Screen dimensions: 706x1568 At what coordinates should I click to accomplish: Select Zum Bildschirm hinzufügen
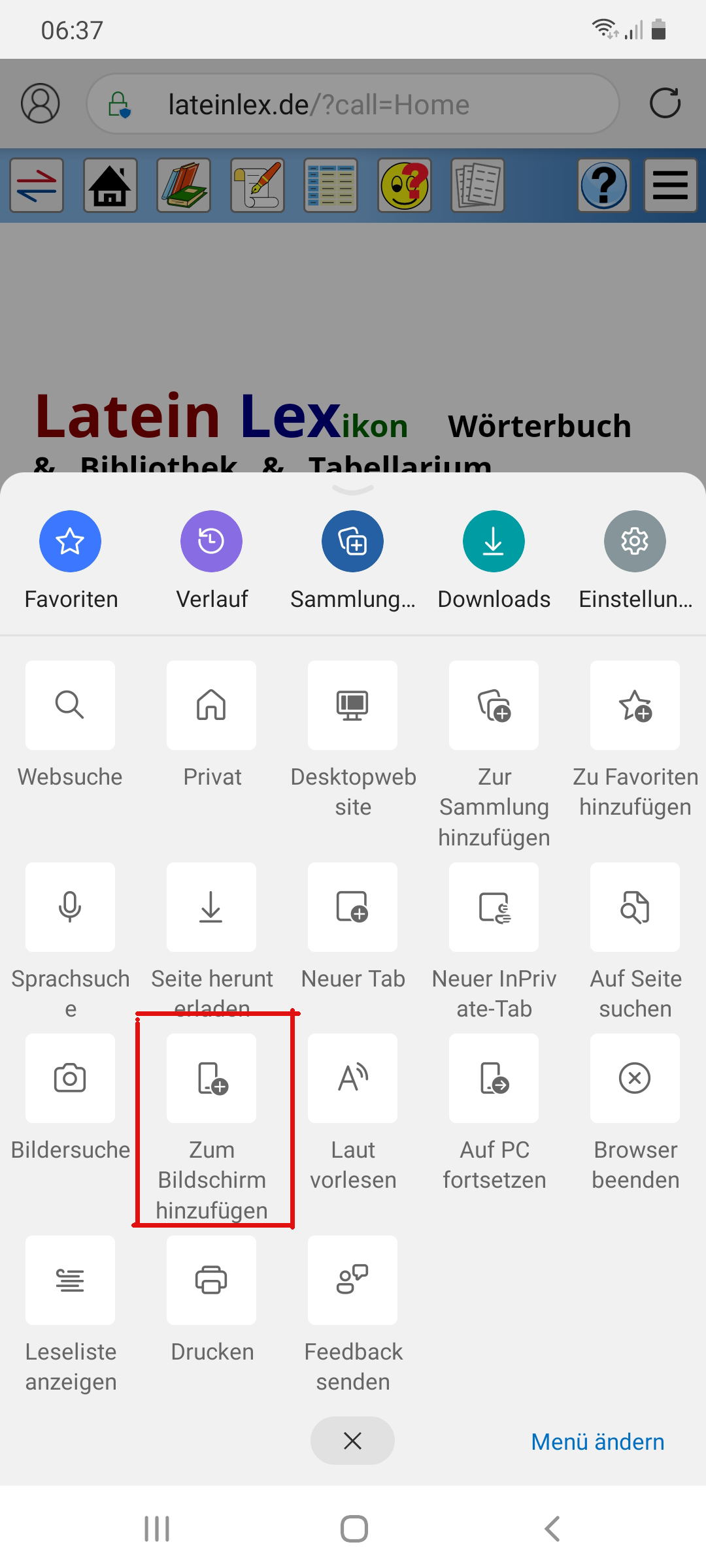click(x=211, y=1079)
